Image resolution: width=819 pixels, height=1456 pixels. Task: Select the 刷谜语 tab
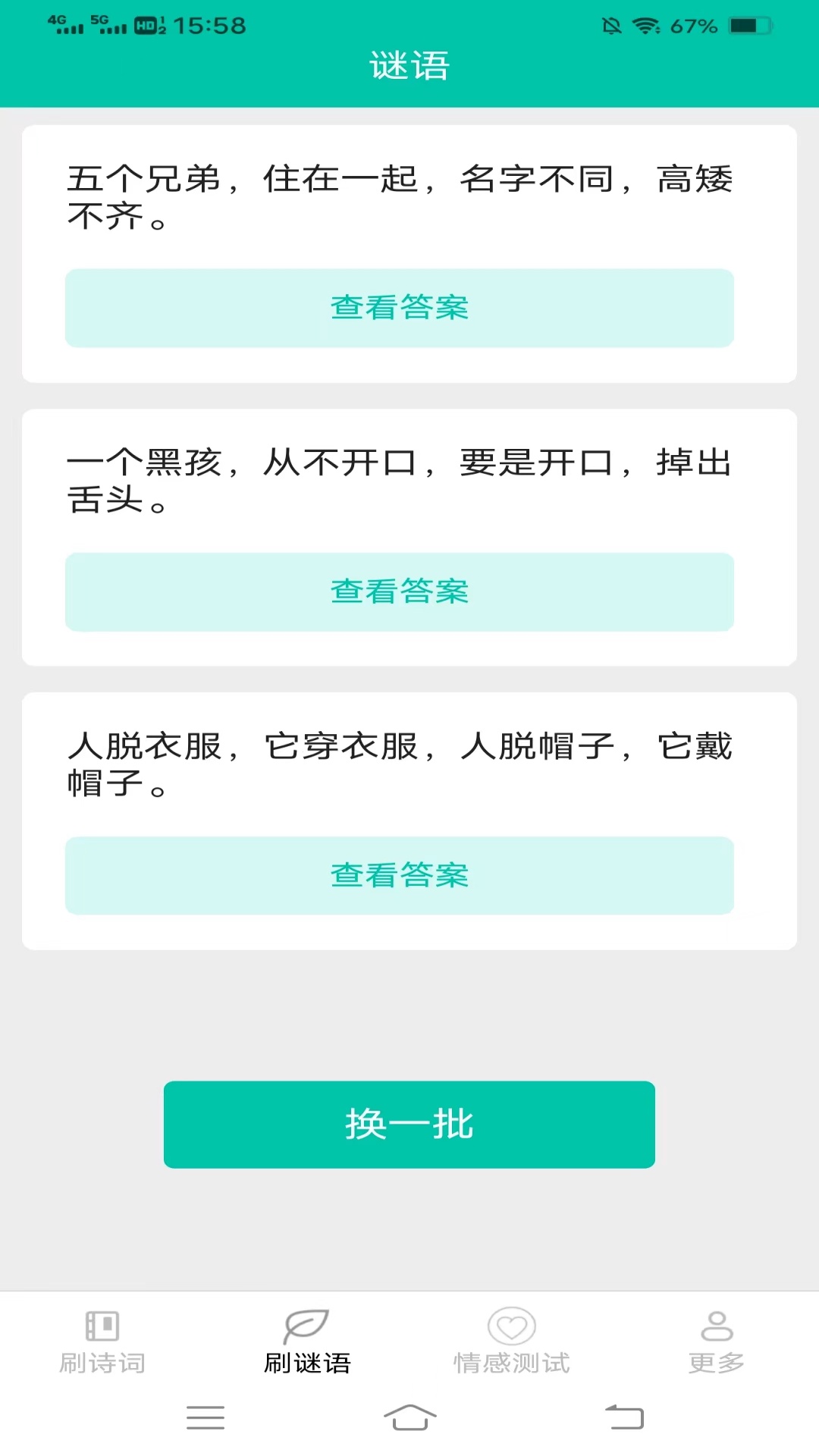click(x=307, y=1342)
